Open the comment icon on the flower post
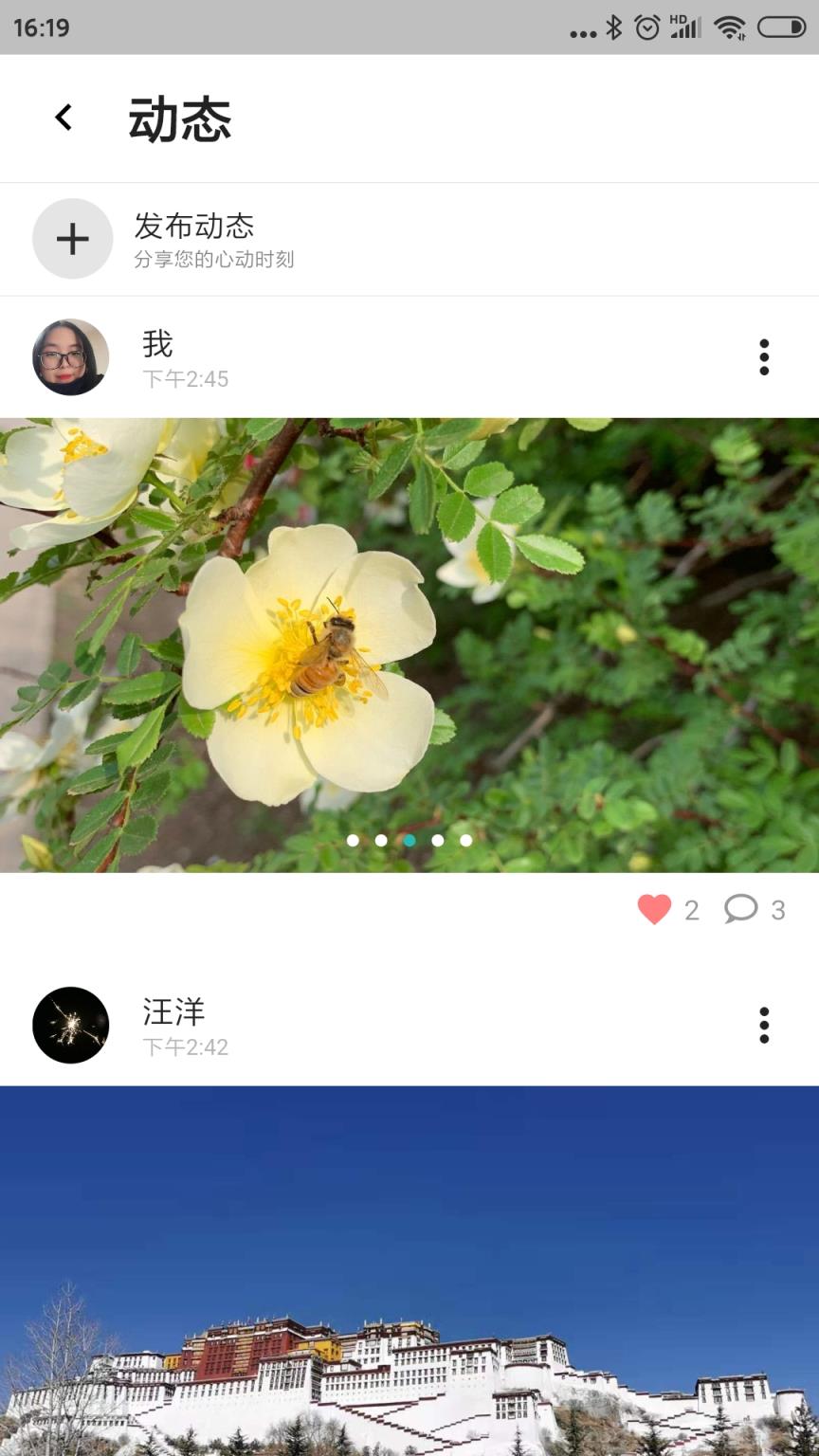819x1456 pixels. click(x=741, y=910)
